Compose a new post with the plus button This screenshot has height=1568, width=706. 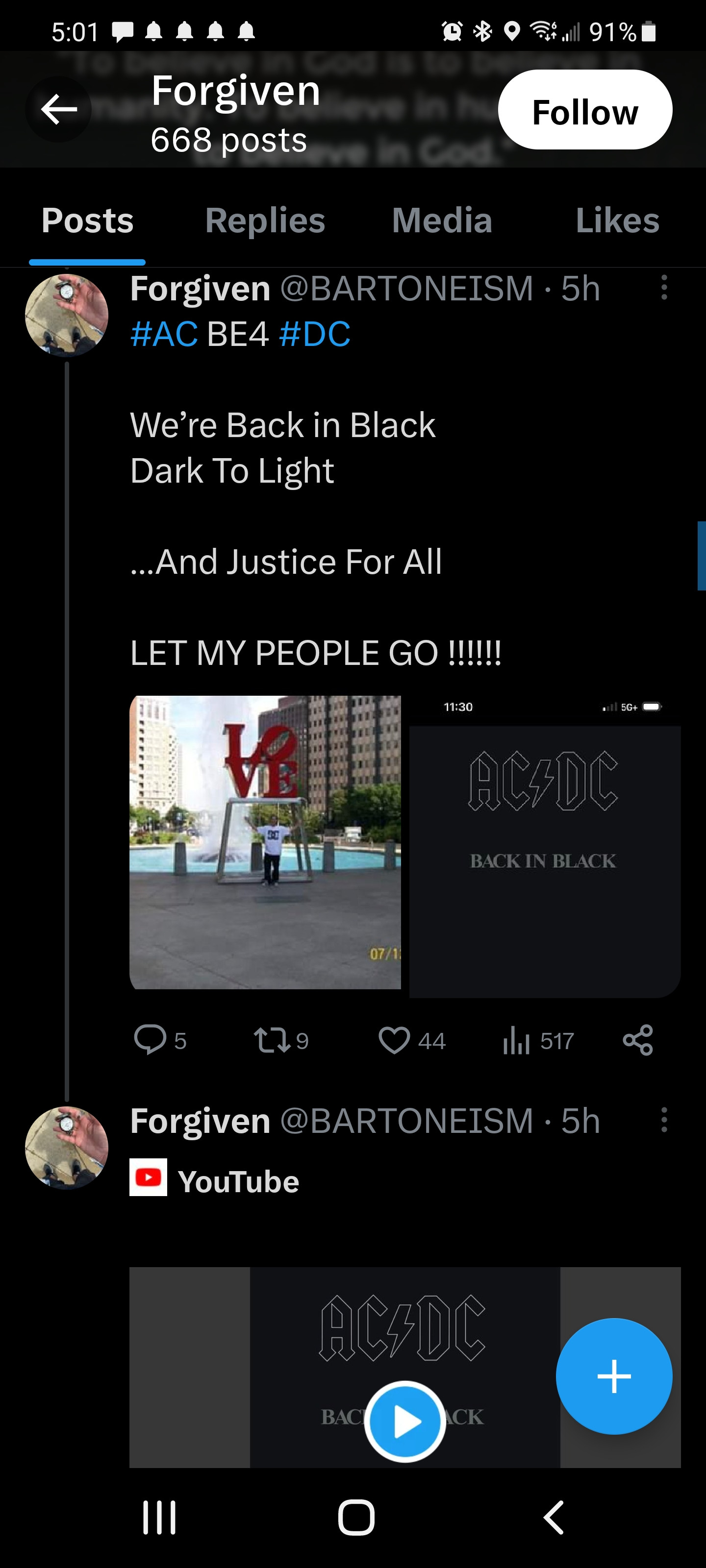click(613, 1375)
